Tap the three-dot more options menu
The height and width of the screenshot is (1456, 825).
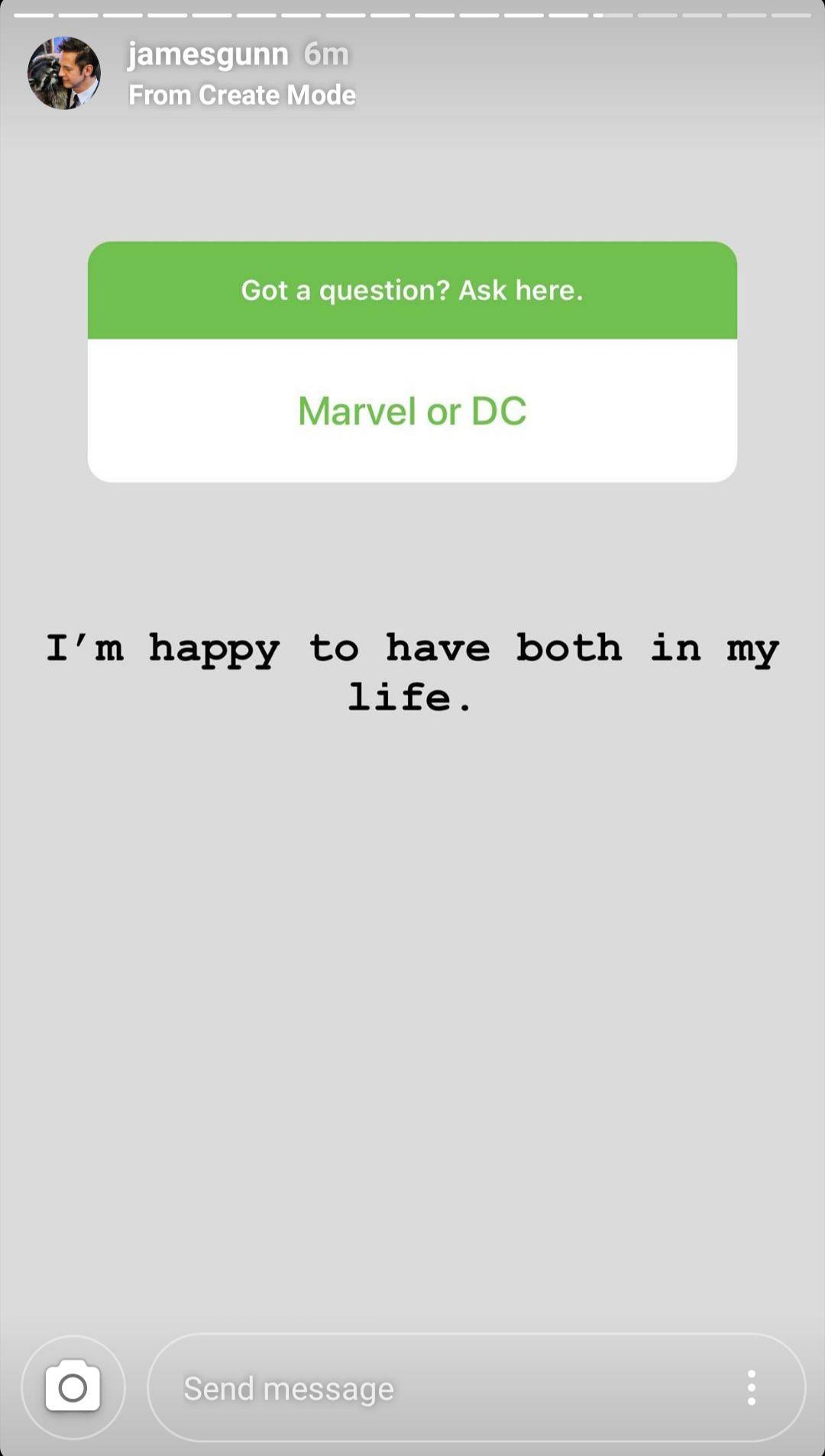[x=752, y=1388]
